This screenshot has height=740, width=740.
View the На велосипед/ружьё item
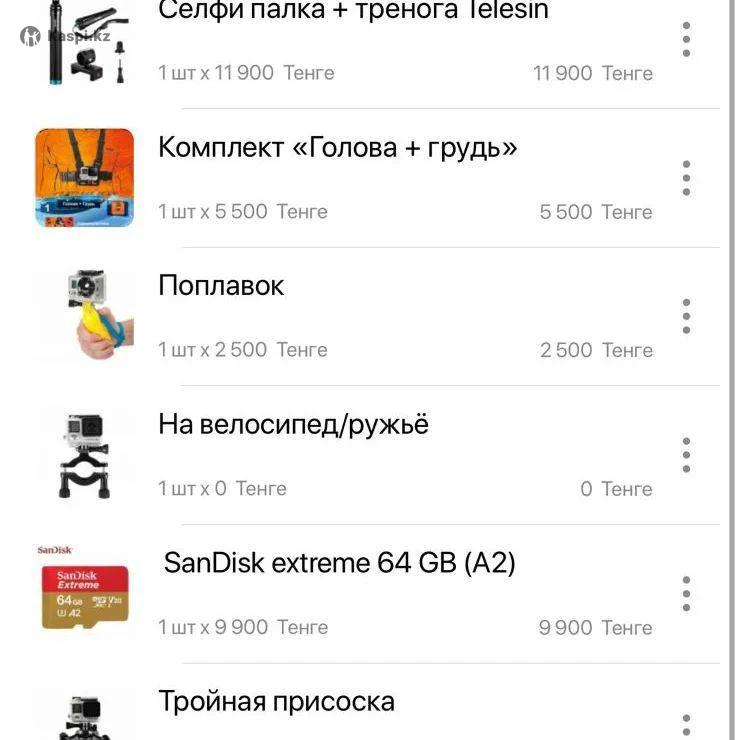293,425
